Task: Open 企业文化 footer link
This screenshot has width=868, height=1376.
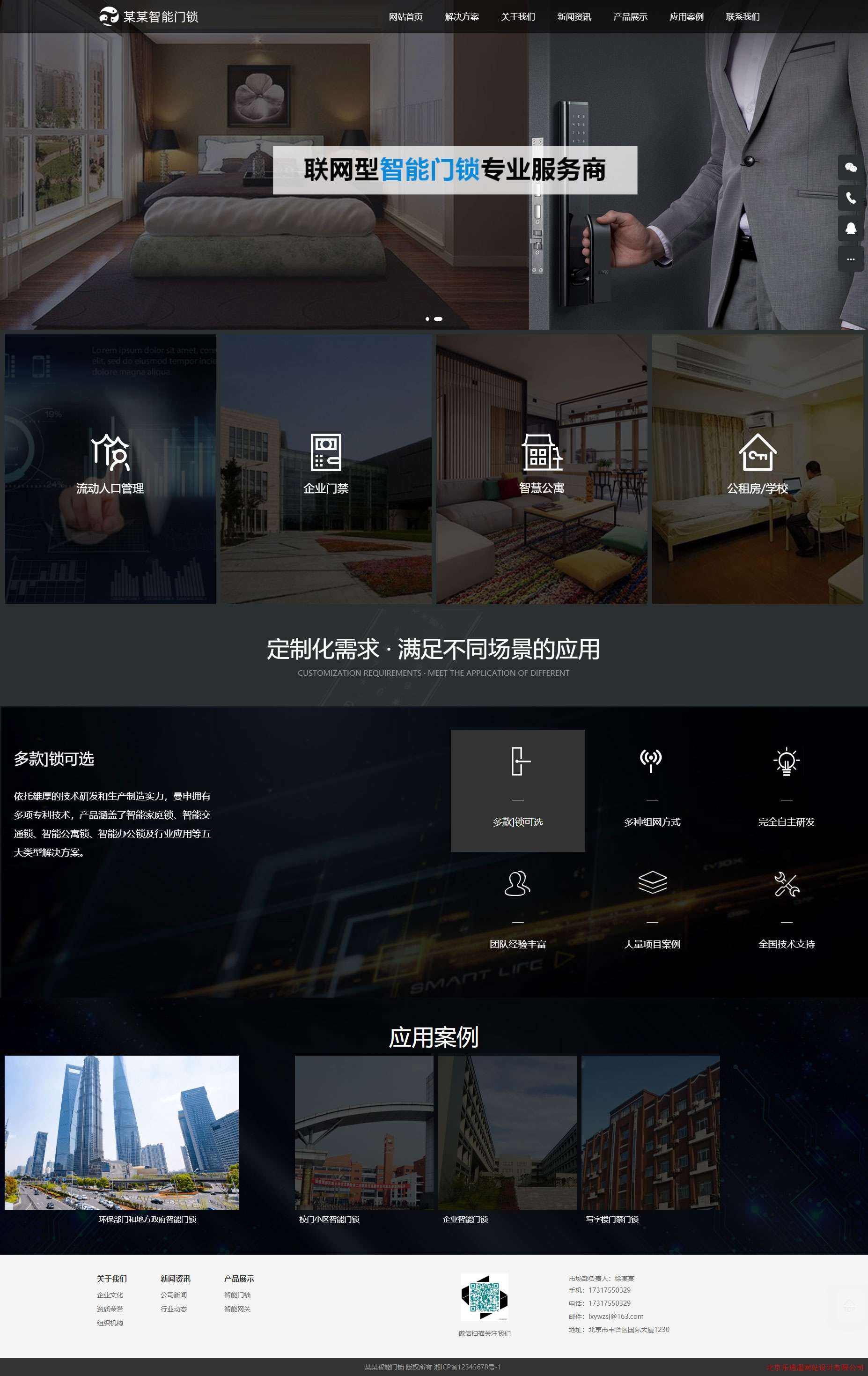Action: coord(110,1295)
